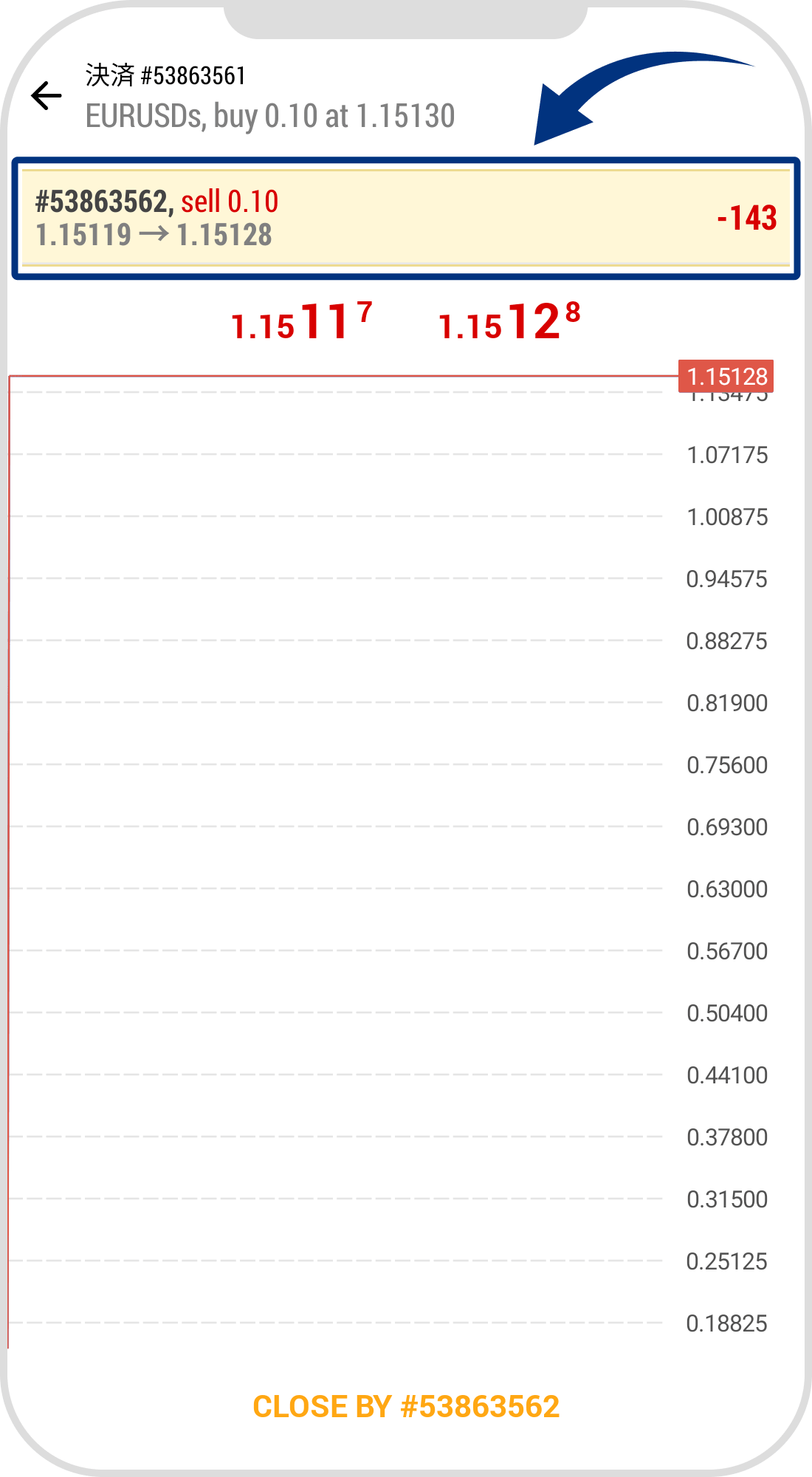Select opposite order #53863562 sell 0.10

(x=405, y=218)
